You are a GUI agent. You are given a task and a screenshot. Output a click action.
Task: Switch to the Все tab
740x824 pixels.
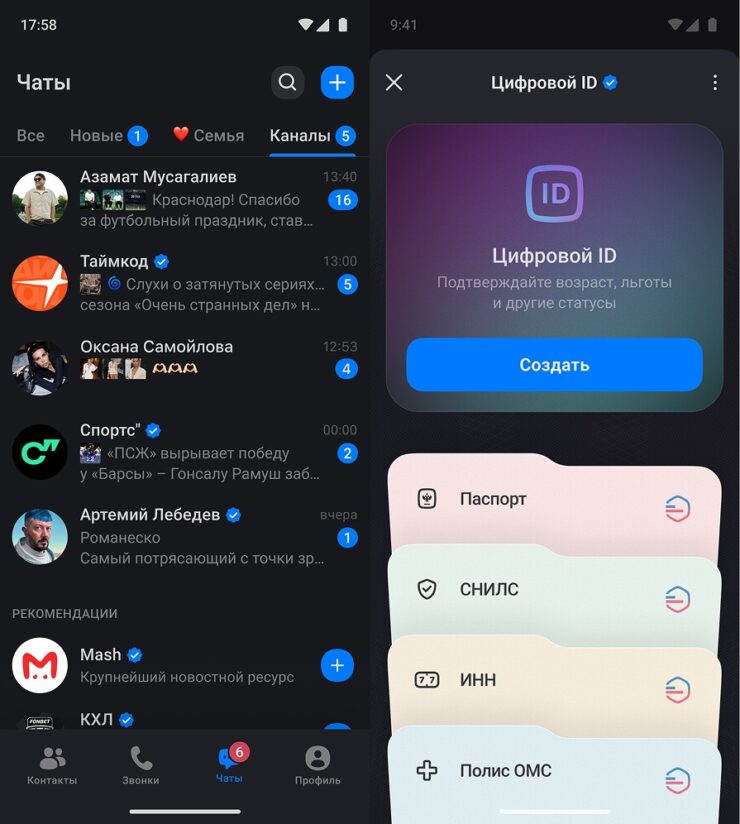31,135
